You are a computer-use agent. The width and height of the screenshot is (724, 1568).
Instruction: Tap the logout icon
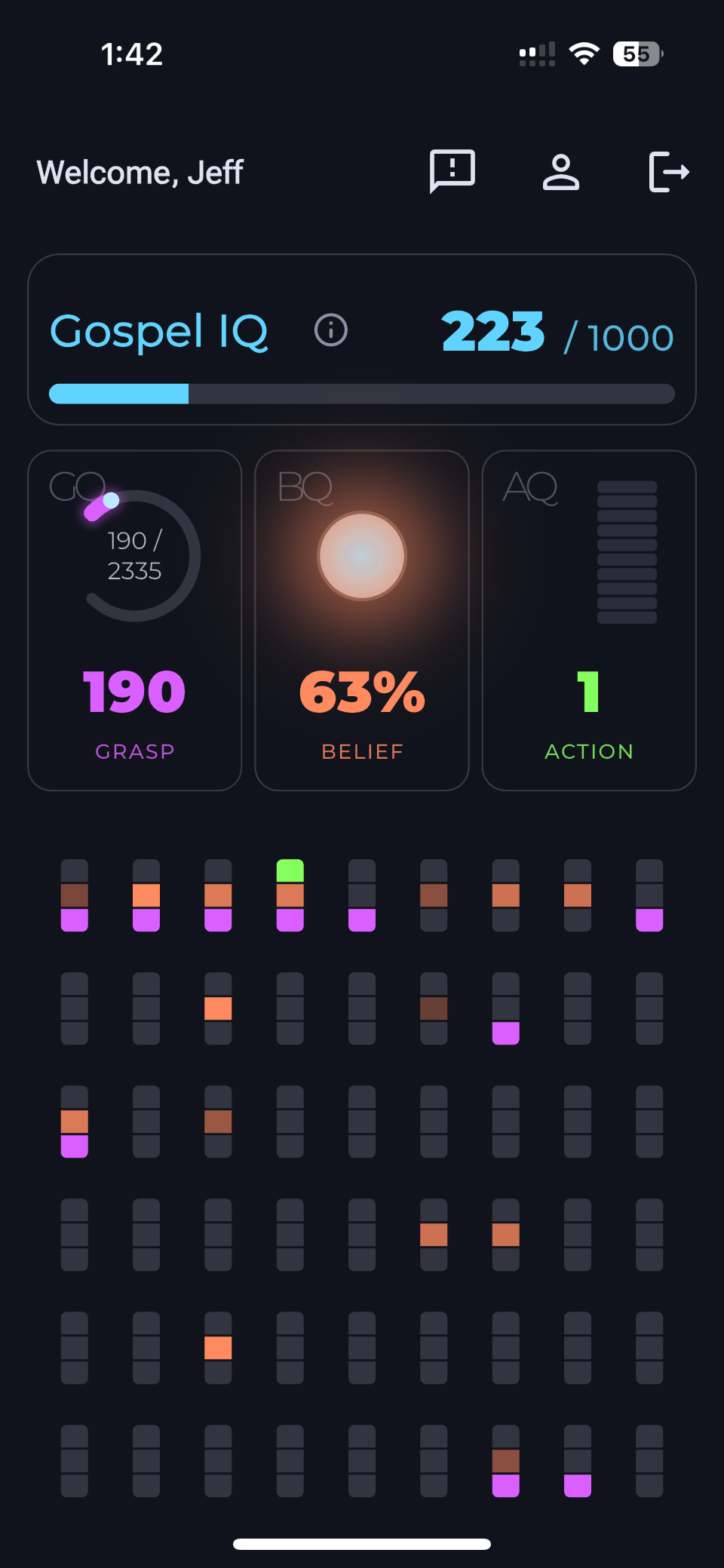(669, 172)
